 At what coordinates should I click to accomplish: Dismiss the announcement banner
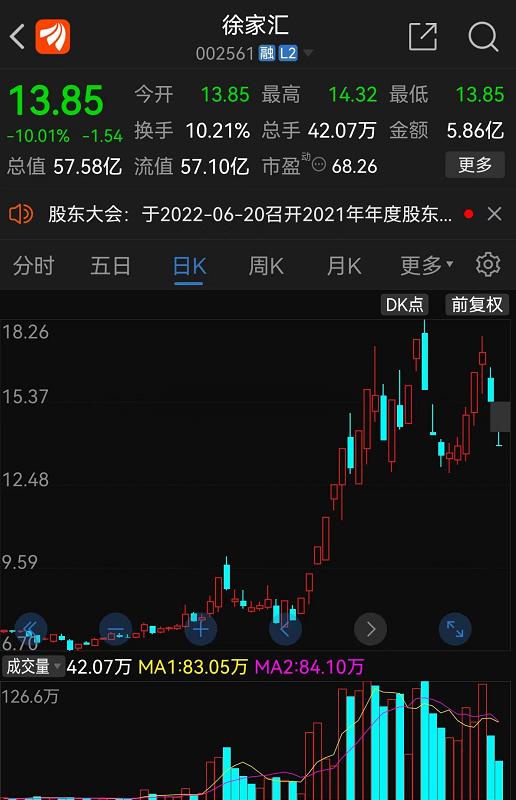[495, 214]
